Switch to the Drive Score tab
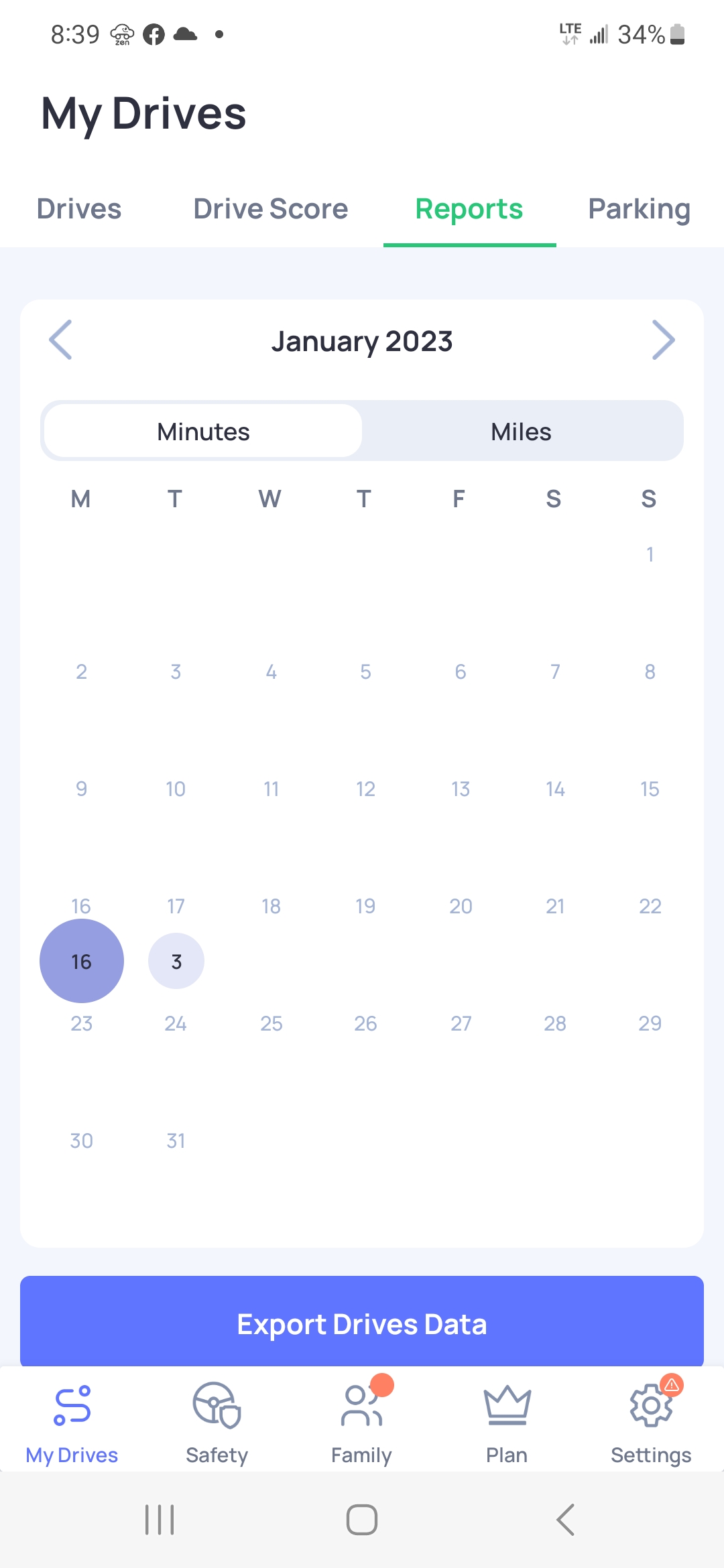This screenshot has width=724, height=1568. pos(270,208)
